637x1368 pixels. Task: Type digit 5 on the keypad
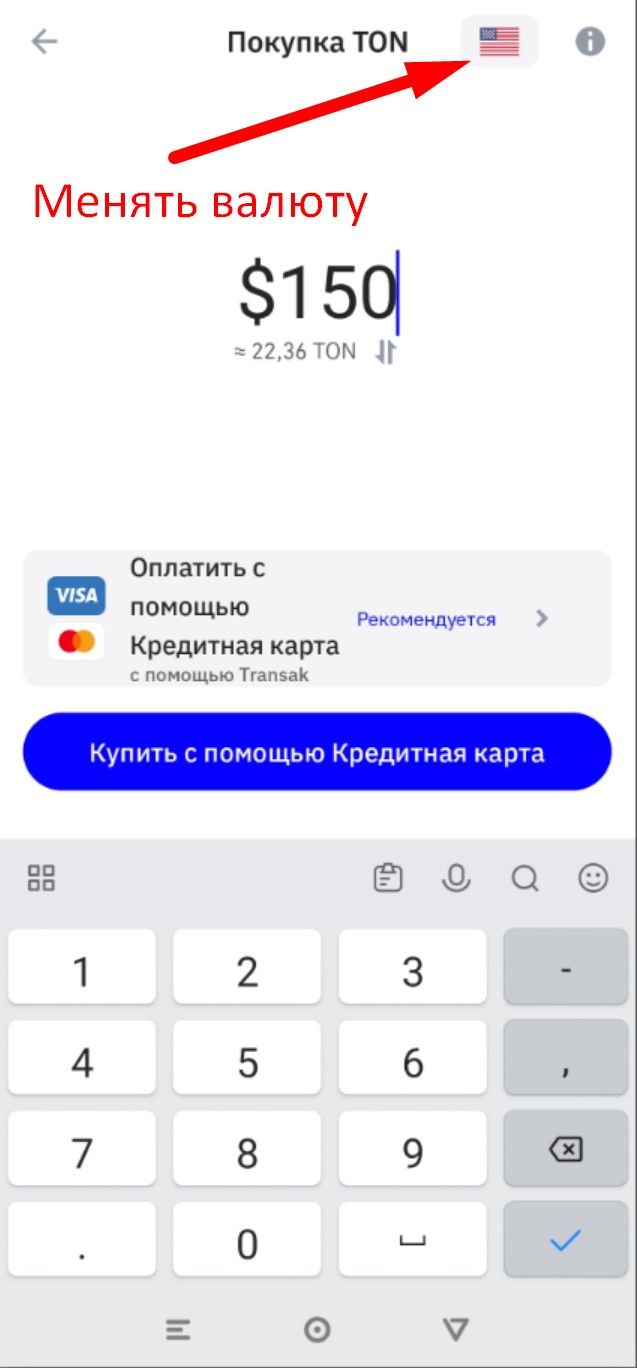tap(247, 1062)
